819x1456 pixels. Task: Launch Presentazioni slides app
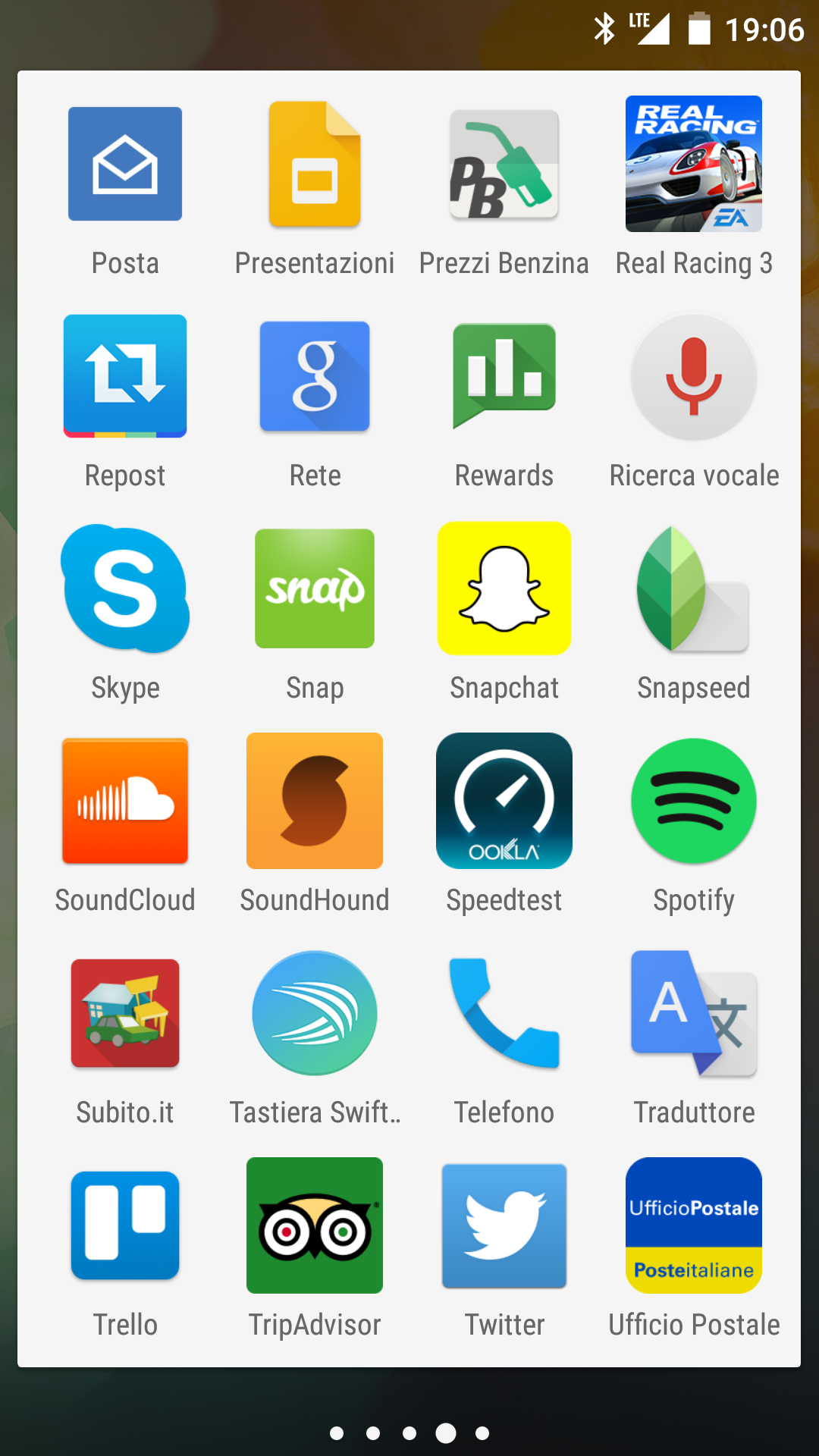tap(315, 164)
